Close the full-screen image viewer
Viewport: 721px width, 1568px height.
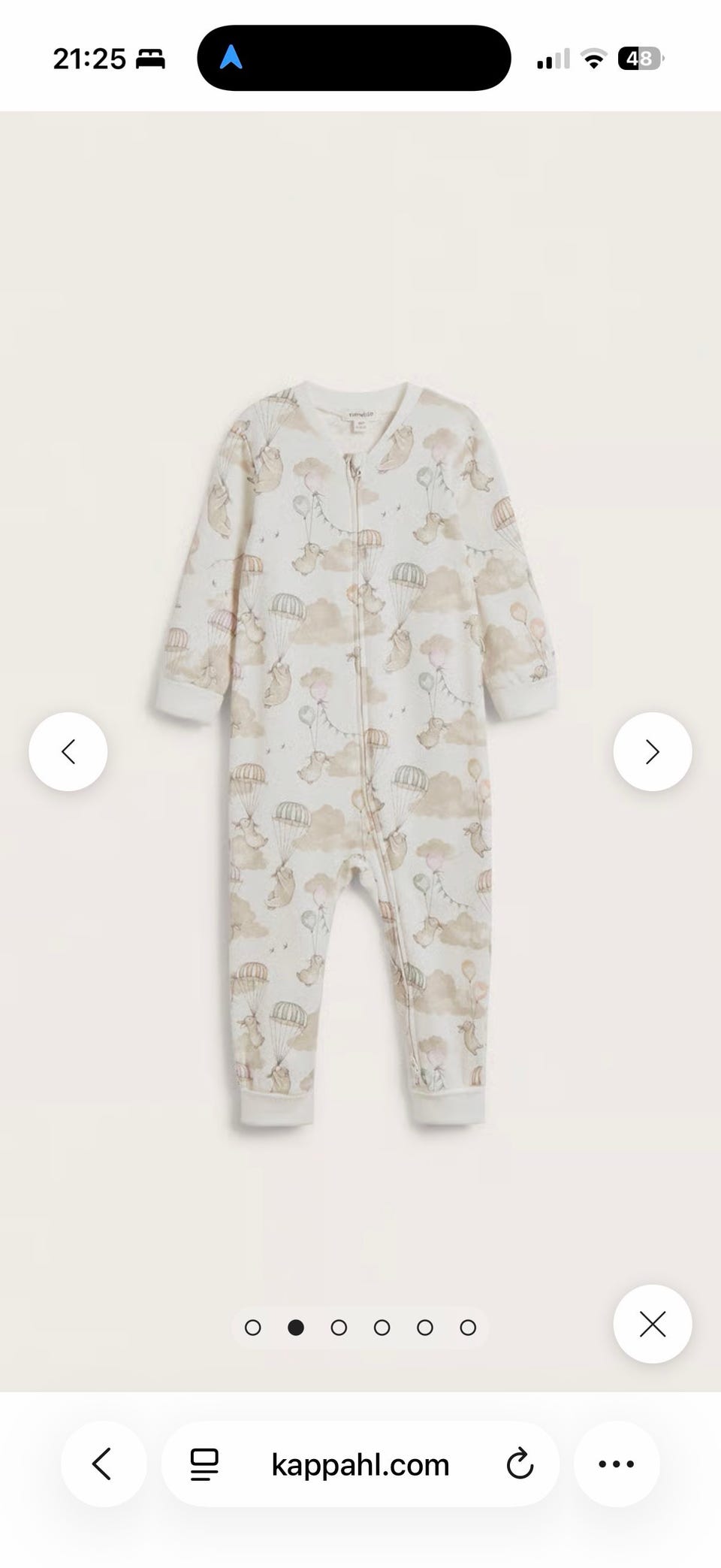(653, 1324)
